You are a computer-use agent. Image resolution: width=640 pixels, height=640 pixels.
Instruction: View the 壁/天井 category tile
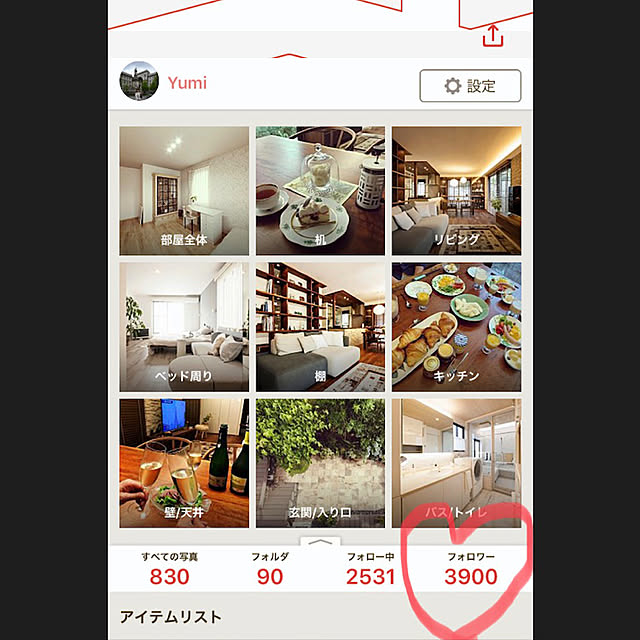pyautogui.click(x=184, y=463)
